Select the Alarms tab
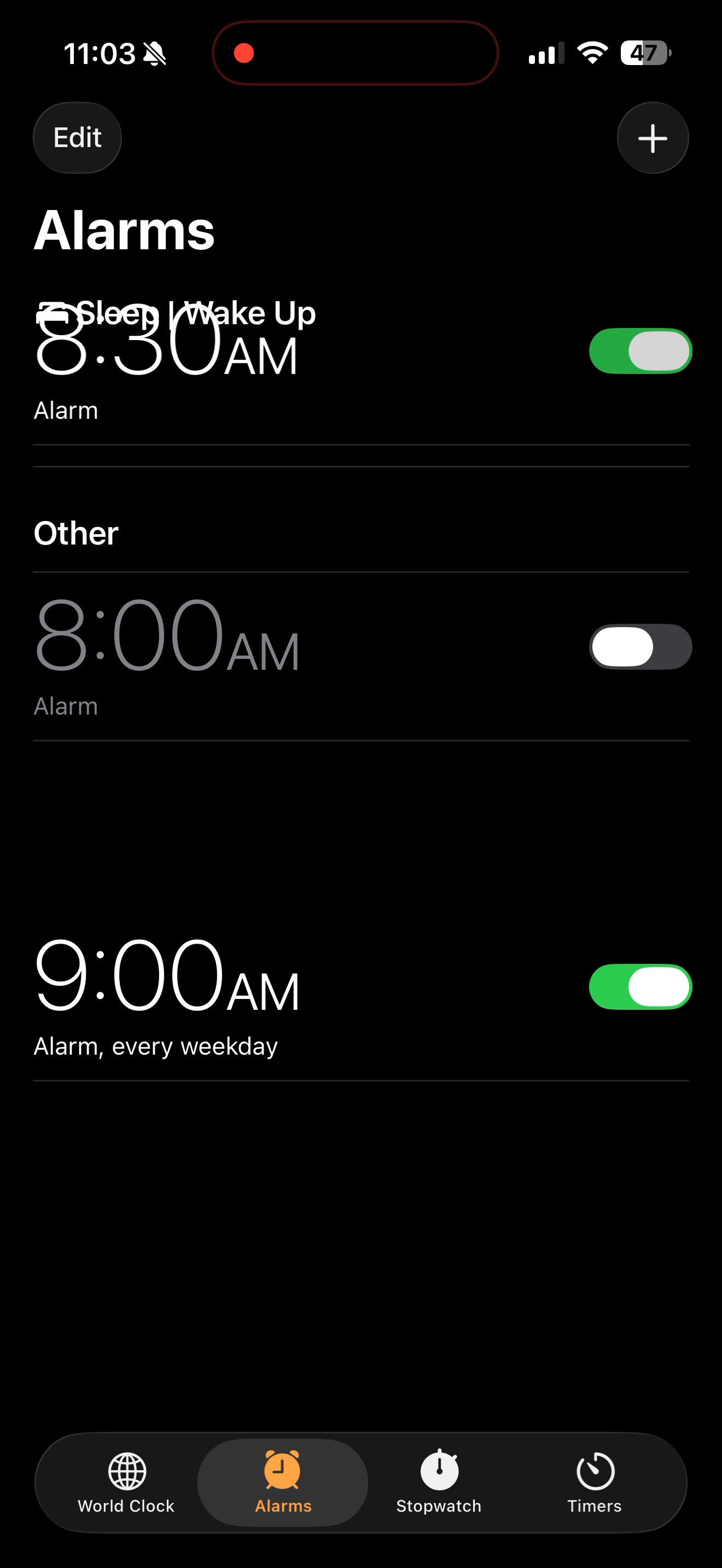 point(282,1483)
